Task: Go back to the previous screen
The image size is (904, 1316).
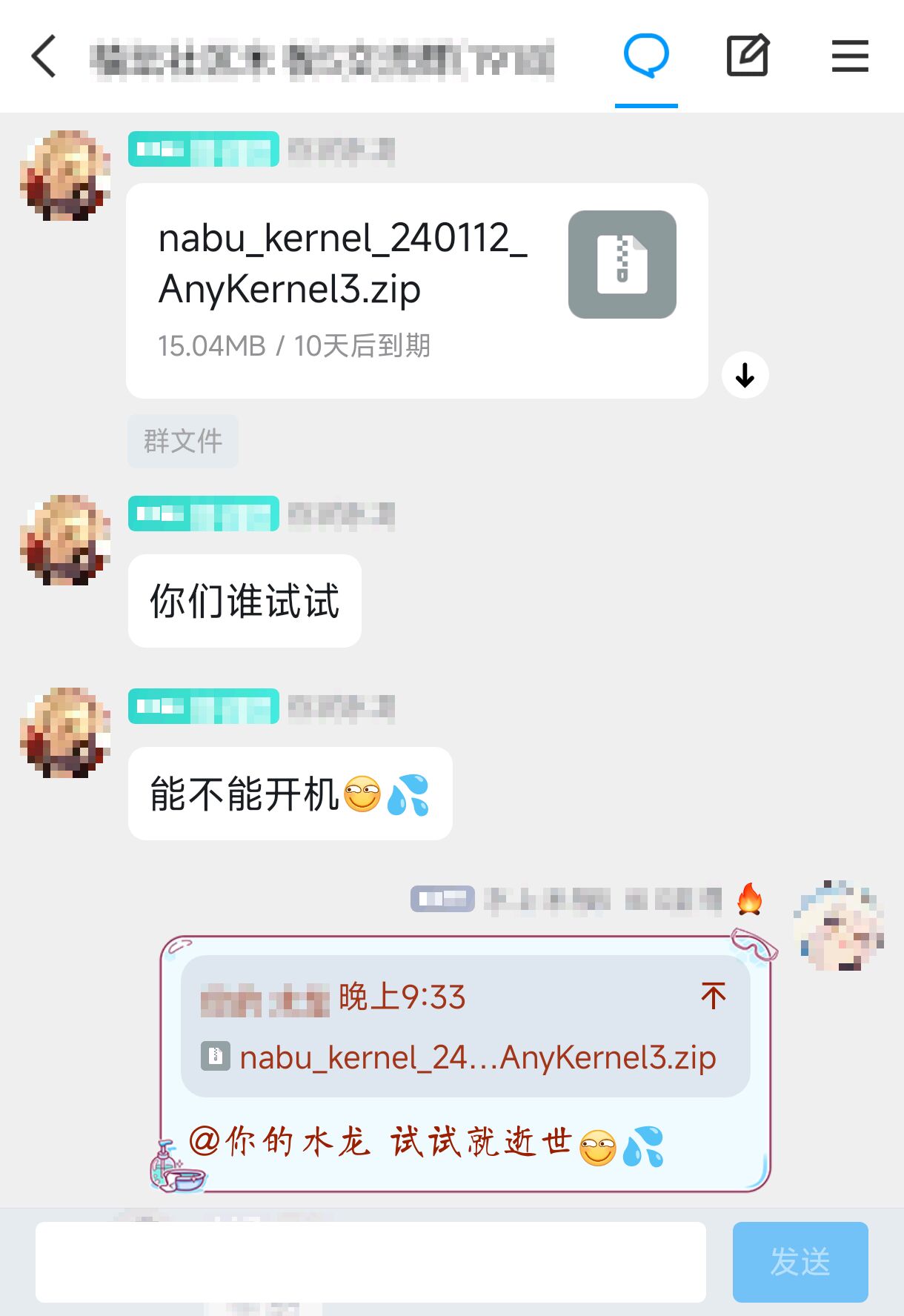Action: tap(44, 56)
